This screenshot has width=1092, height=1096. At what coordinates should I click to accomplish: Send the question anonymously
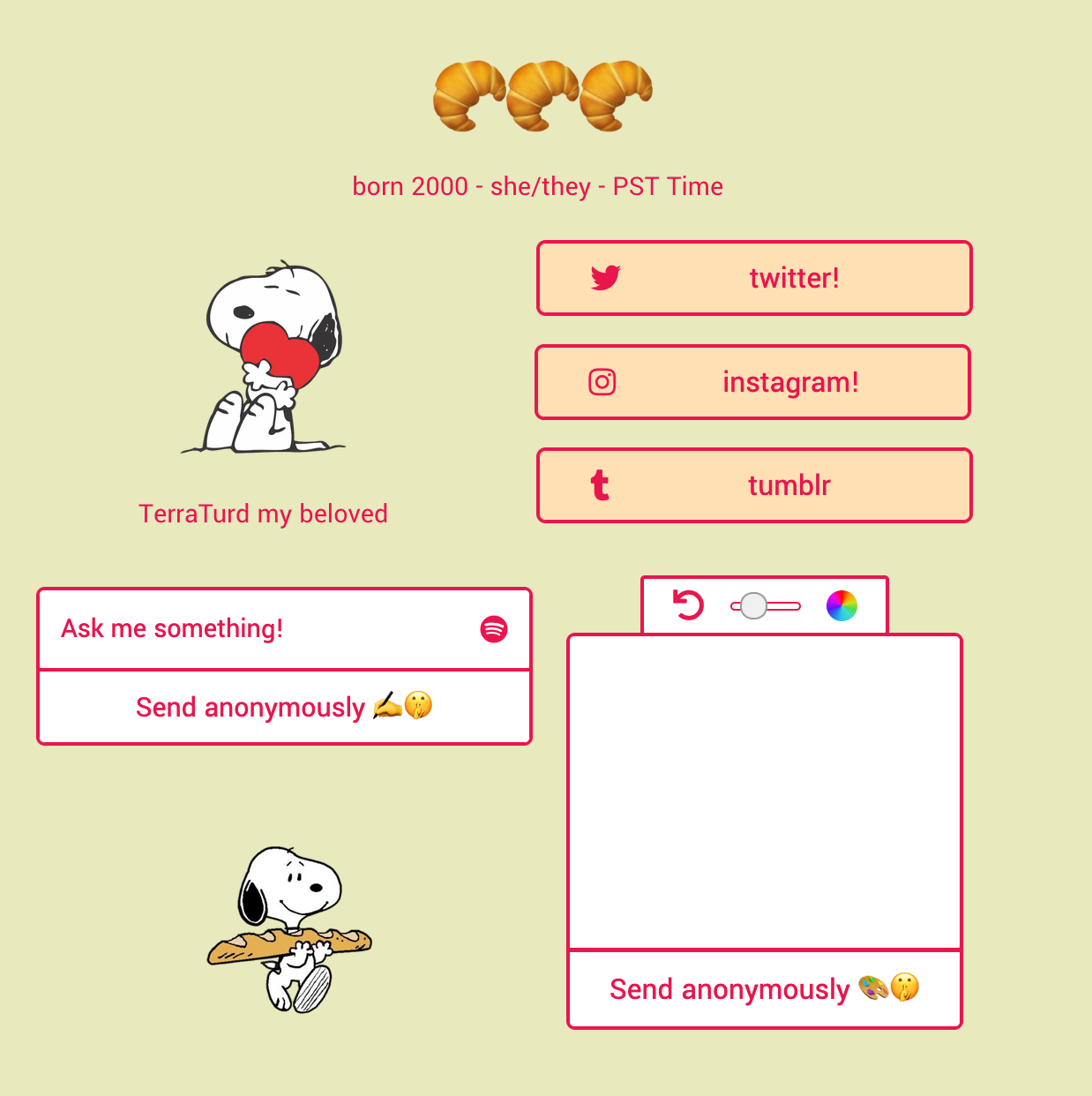pos(284,707)
